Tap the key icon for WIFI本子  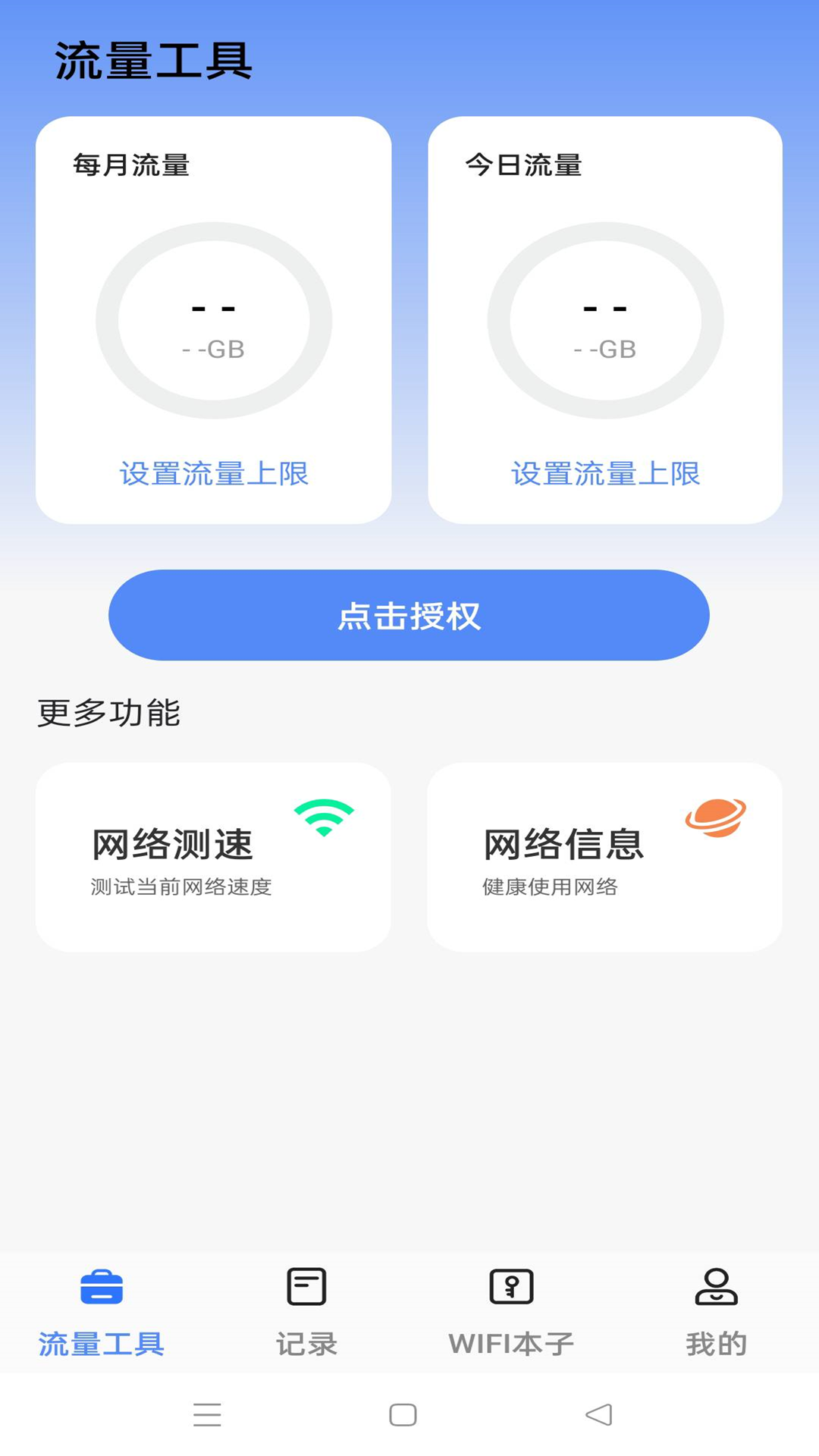pos(510,1285)
